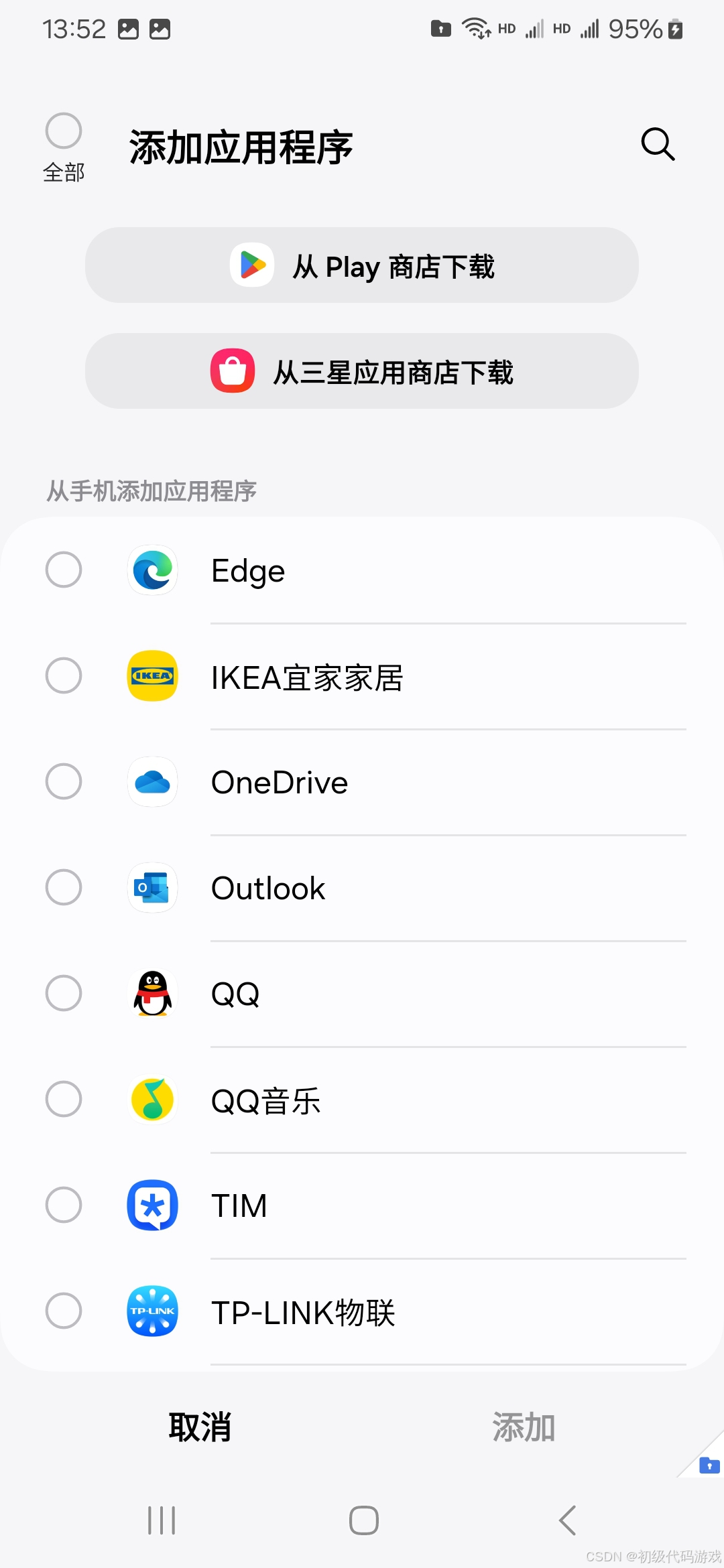Image resolution: width=724 pixels, height=1568 pixels.
Task: Check the TP-LINK物联 app
Action: pyautogui.click(x=64, y=1311)
